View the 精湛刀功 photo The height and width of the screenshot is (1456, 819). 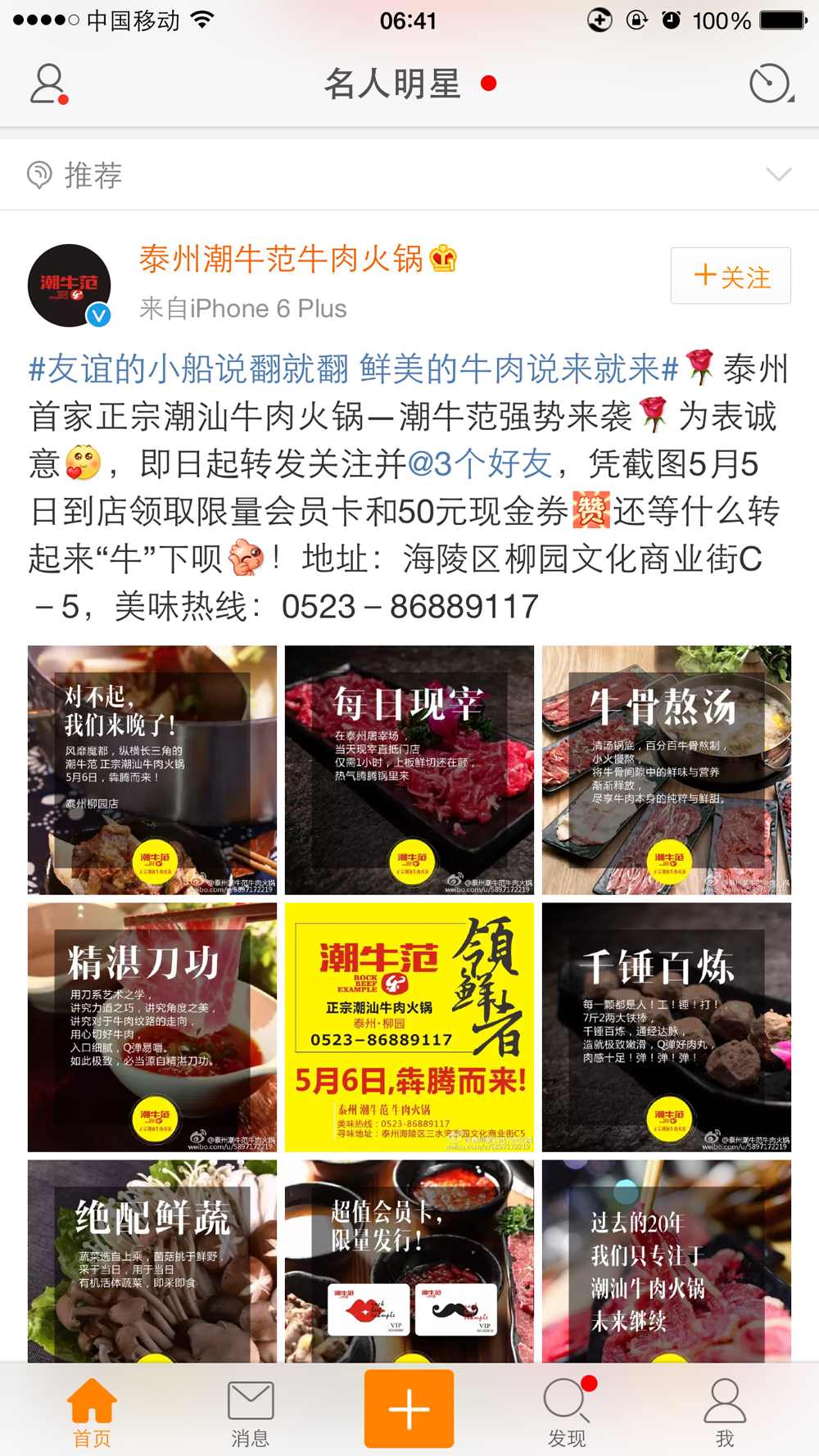click(x=152, y=1027)
